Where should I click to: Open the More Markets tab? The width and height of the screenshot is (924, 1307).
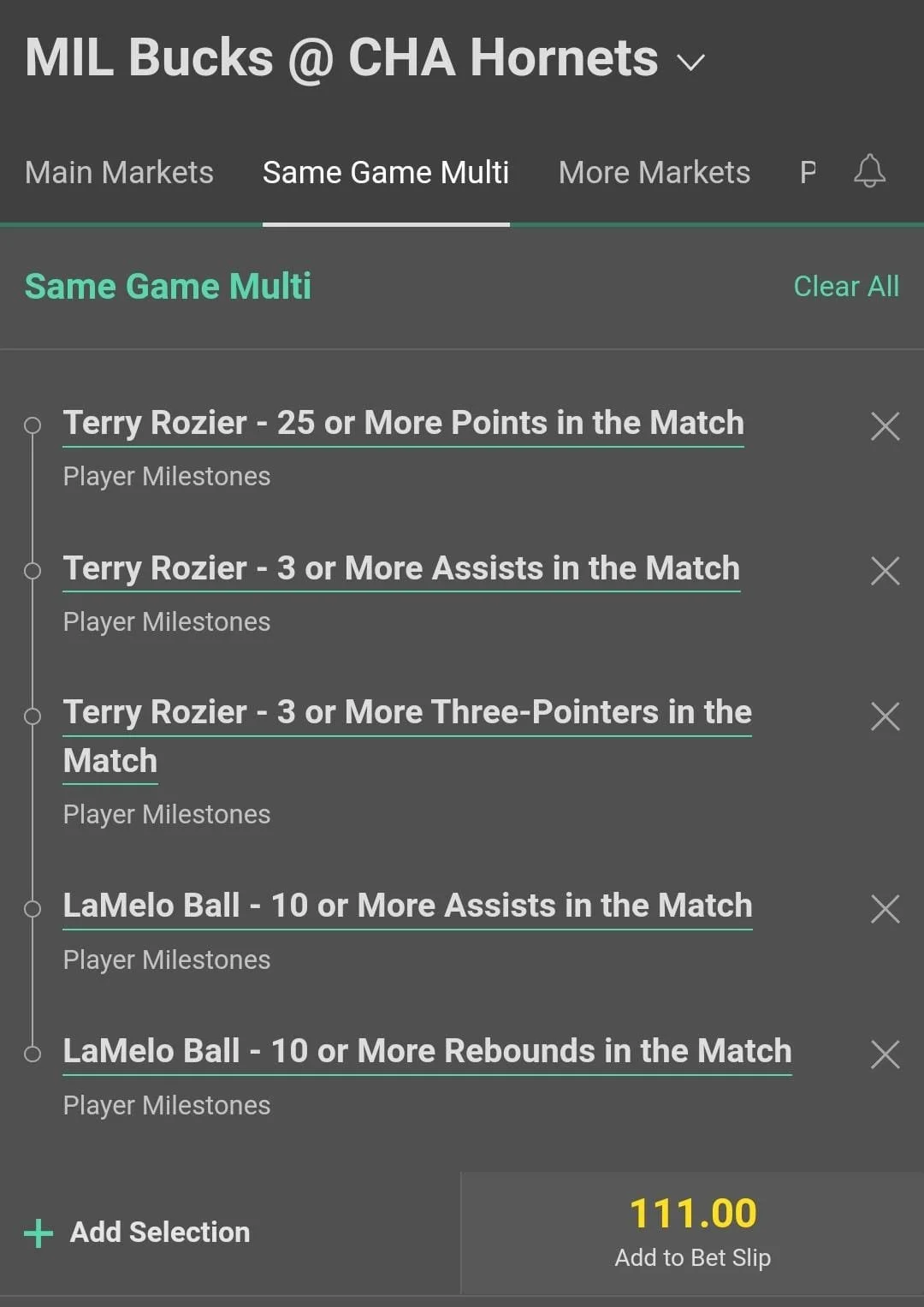coord(654,173)
